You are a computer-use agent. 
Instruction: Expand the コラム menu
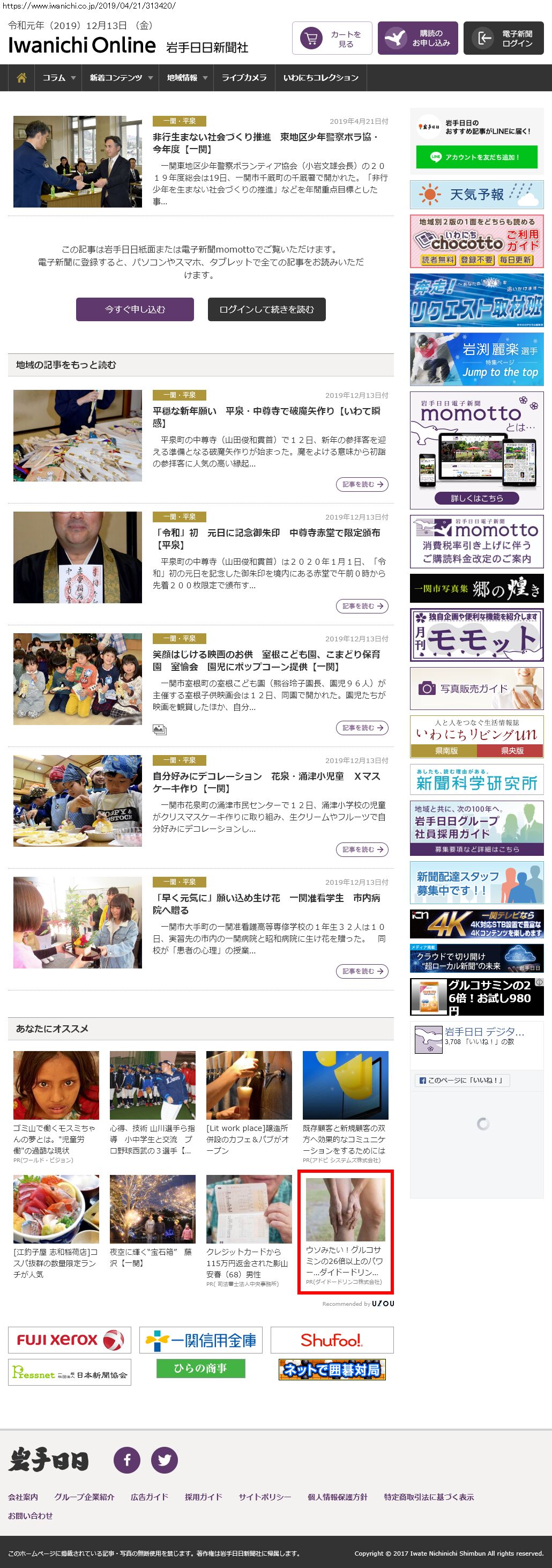(x=58, y=78)
